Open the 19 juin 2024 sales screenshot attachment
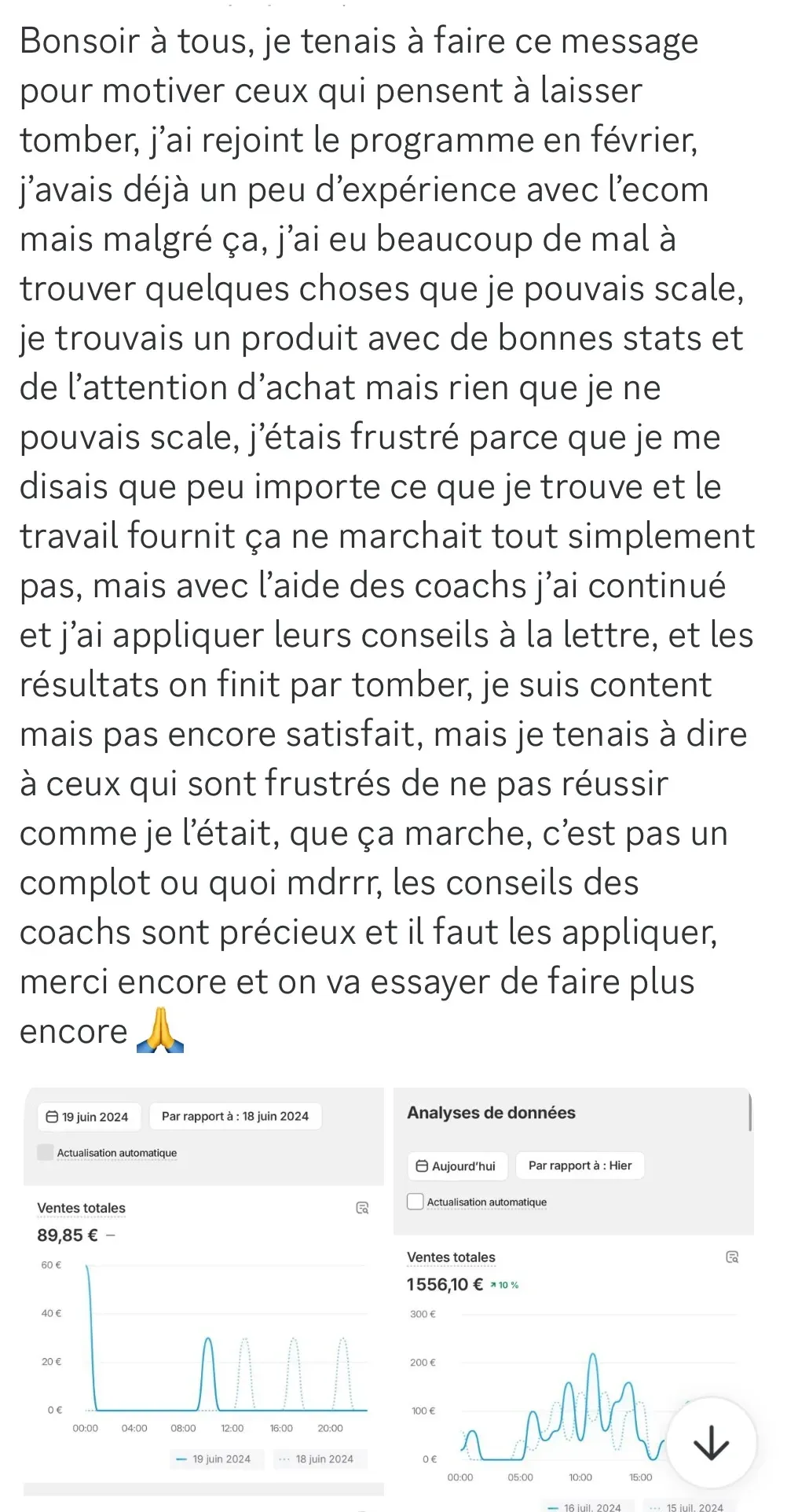The height and width of the screenshot is (1512, 787). coord(203,1292)
